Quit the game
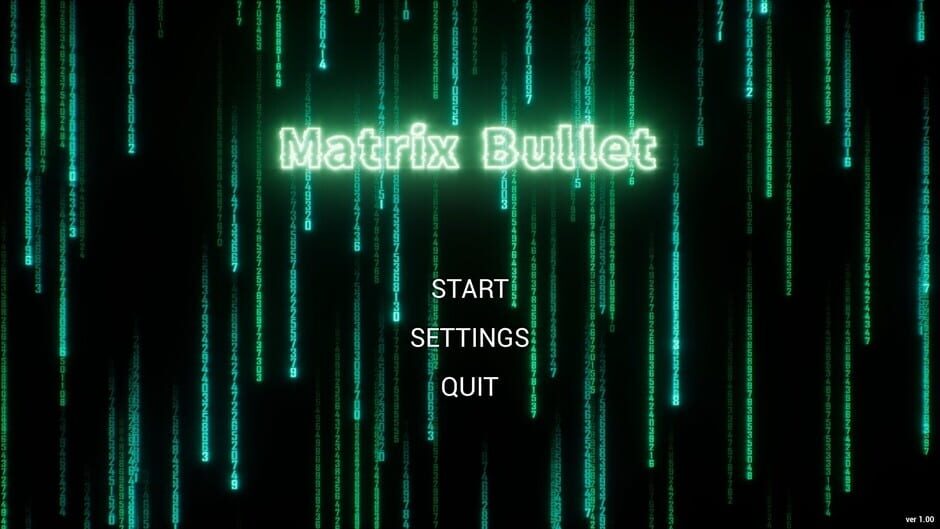 point(469,387)
